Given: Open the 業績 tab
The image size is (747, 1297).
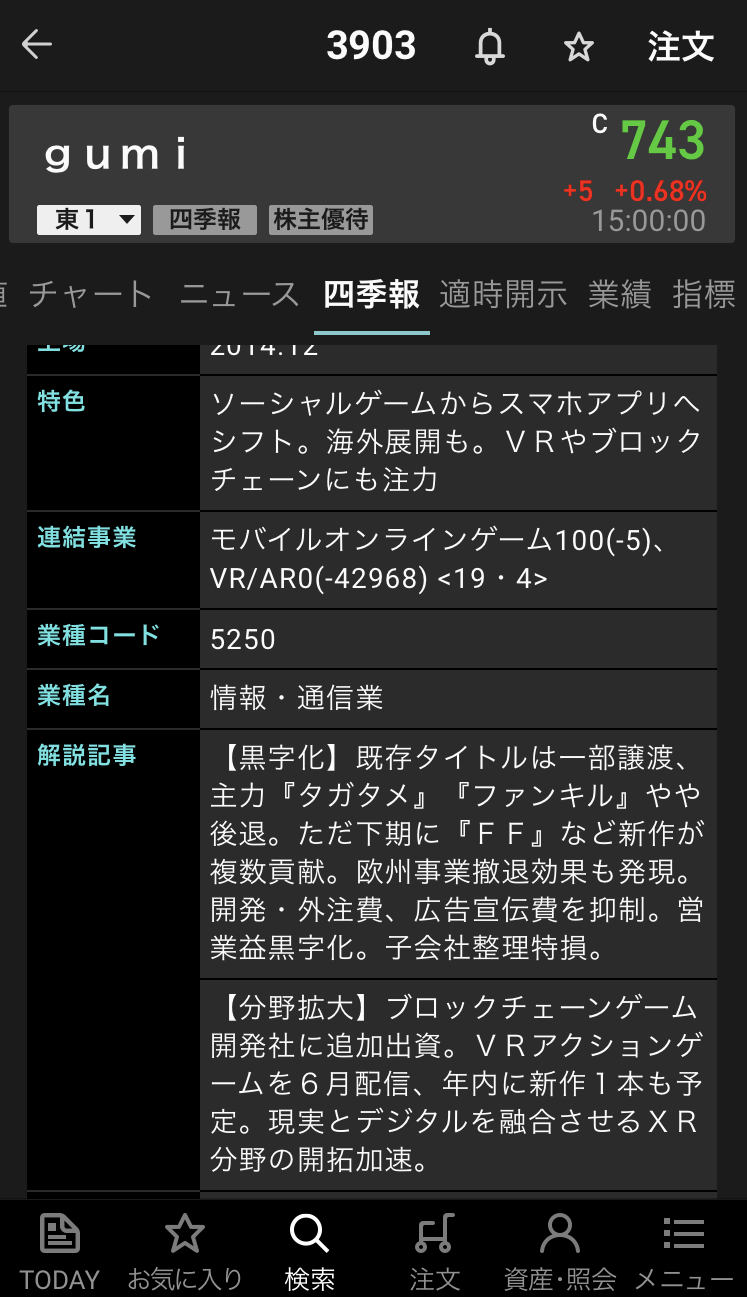Looking at the screenshot, I should click(x=620, y=295).
